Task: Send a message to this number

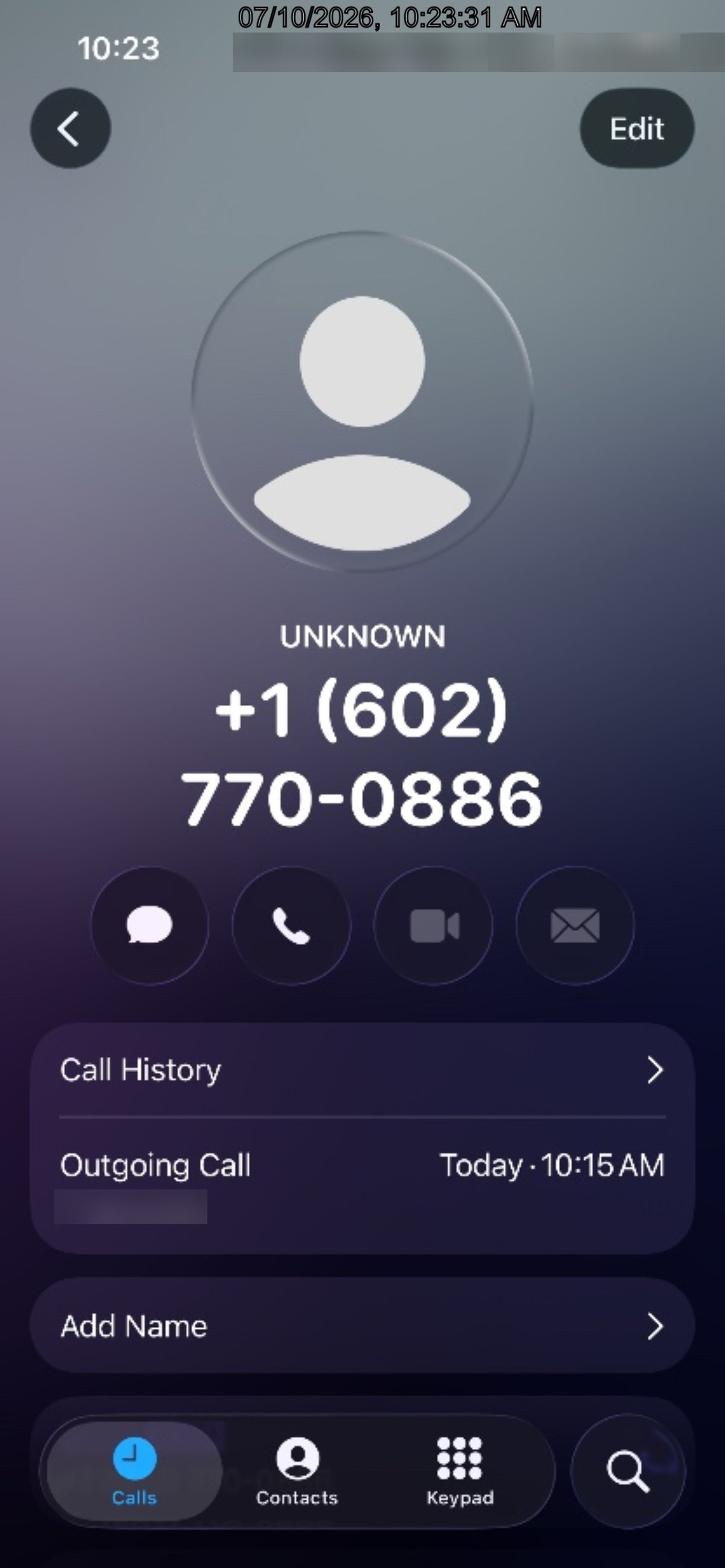Action: point(150,925)
